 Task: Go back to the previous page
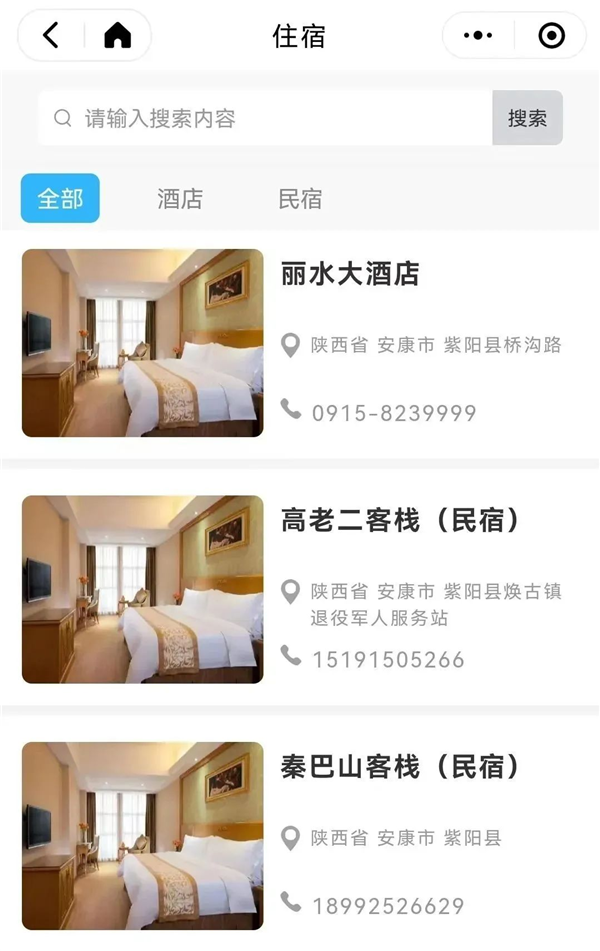(52, 36)
